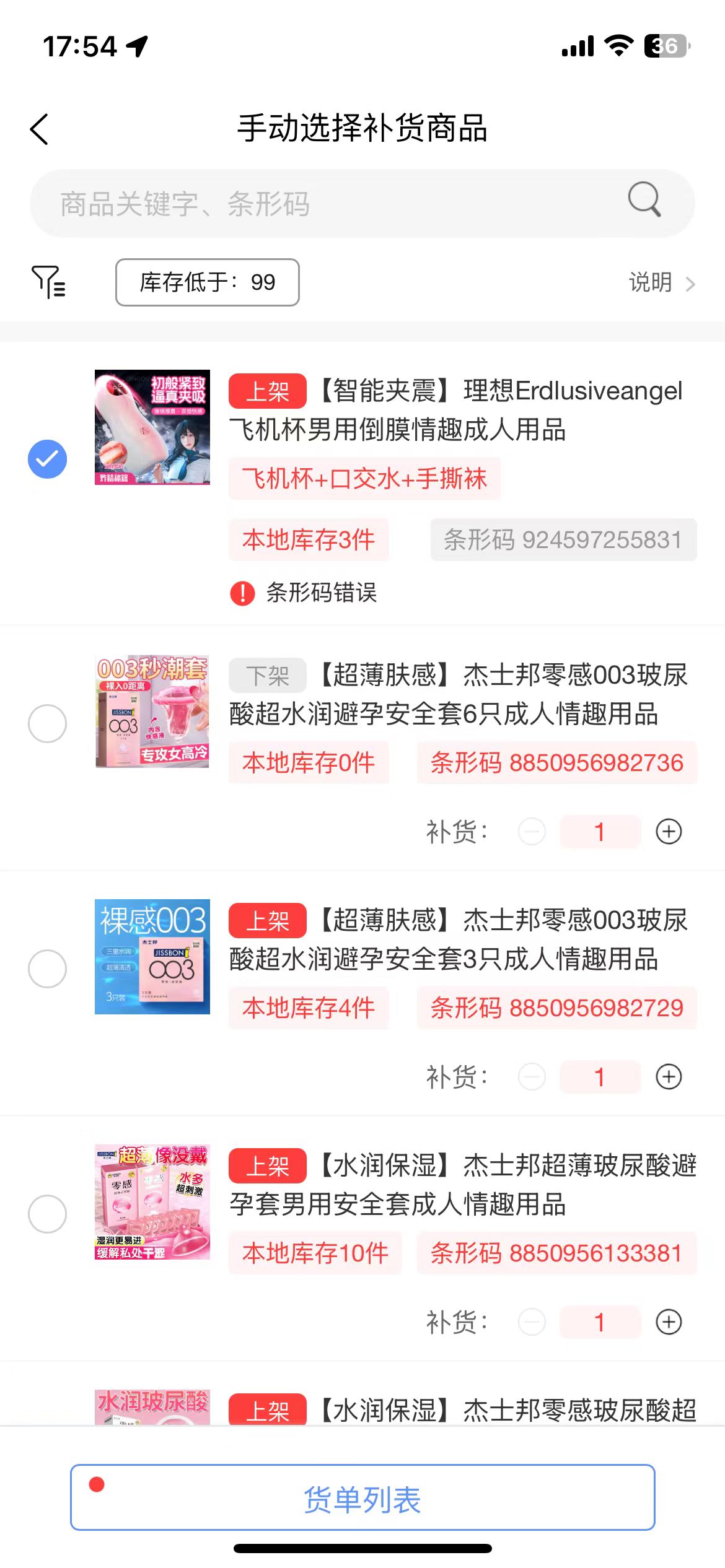The image size is (725, 1568).
Task: Increase restock quantity for 杰士邦超薄玻尿酸避孕套
Action: coord(669,1322)
